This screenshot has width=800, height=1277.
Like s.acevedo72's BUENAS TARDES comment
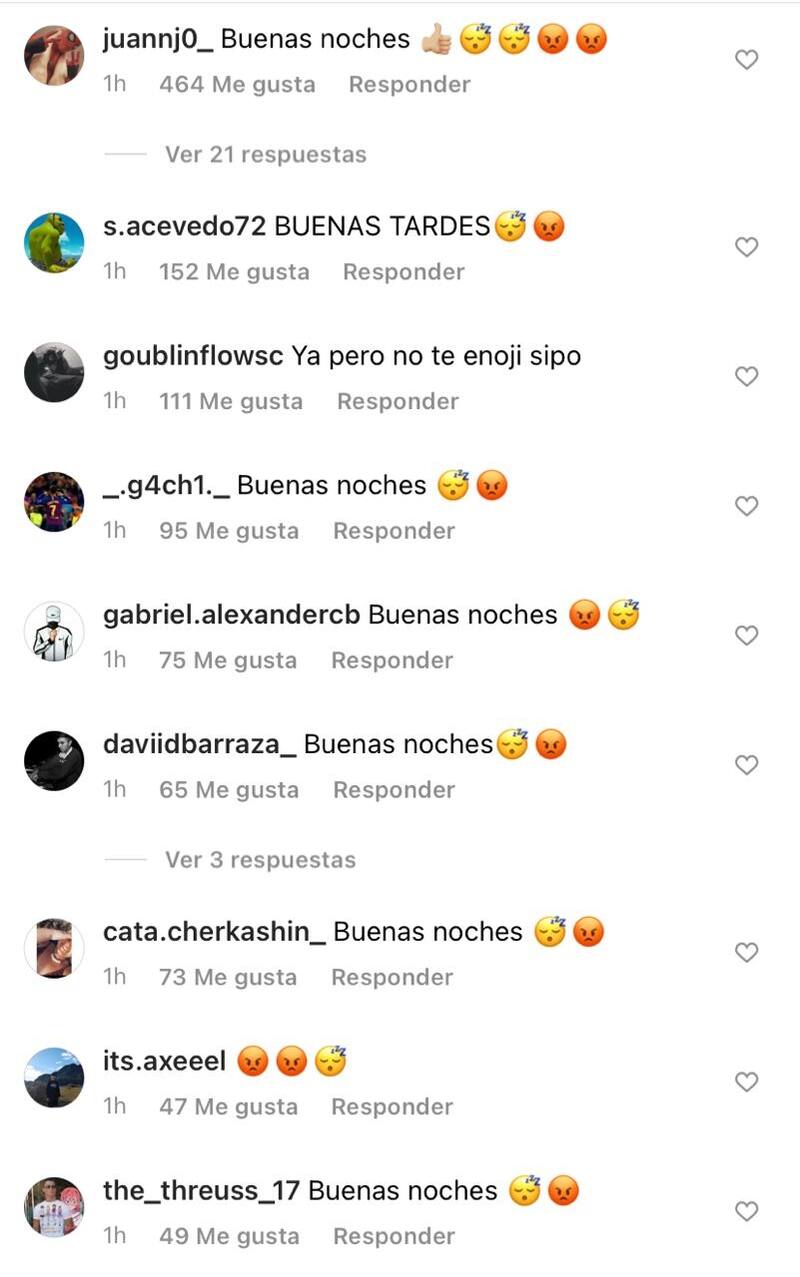(746, 248)
